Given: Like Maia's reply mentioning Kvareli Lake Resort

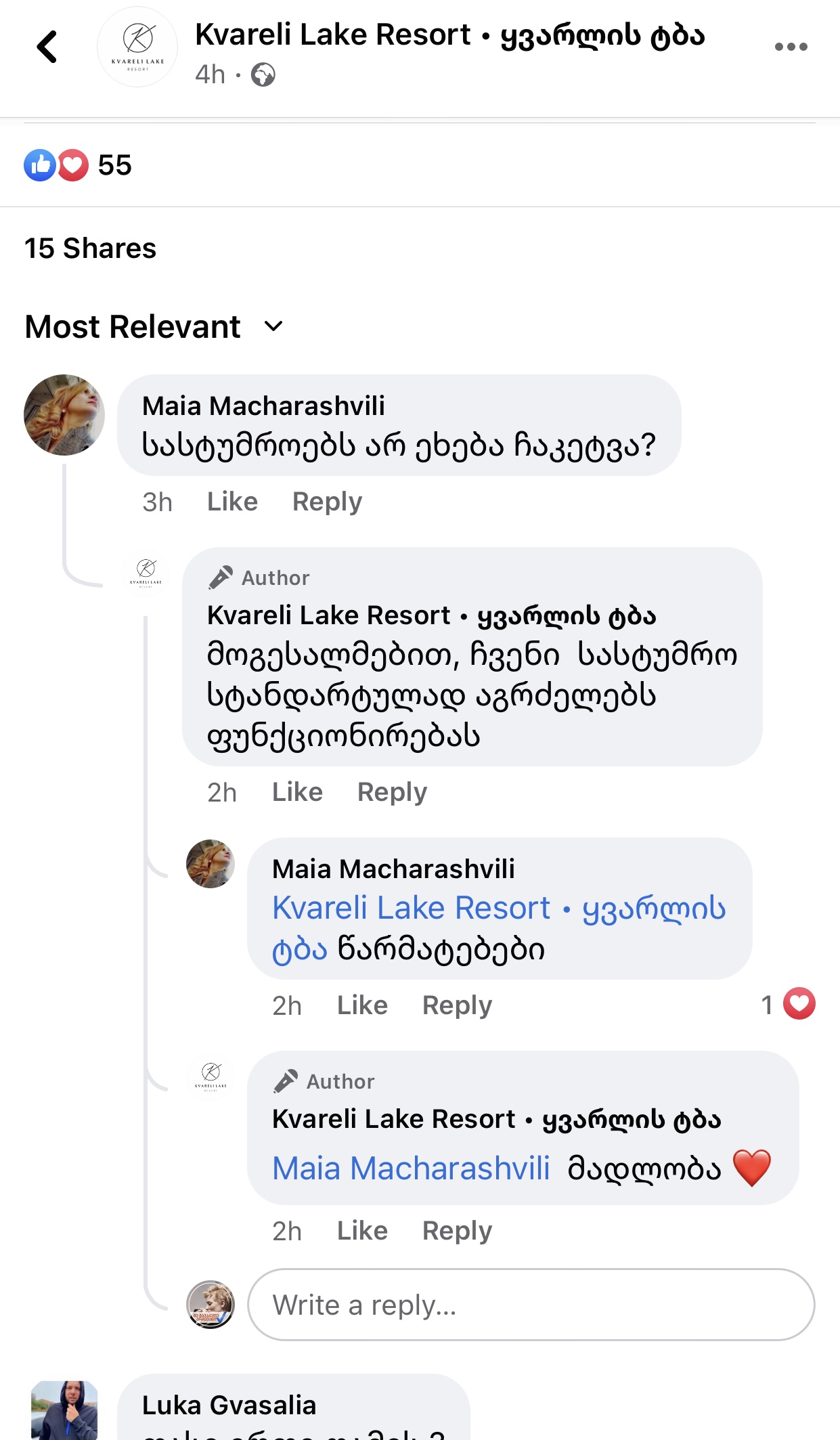Looking at the screenshot, I should tap(362, 1005).
